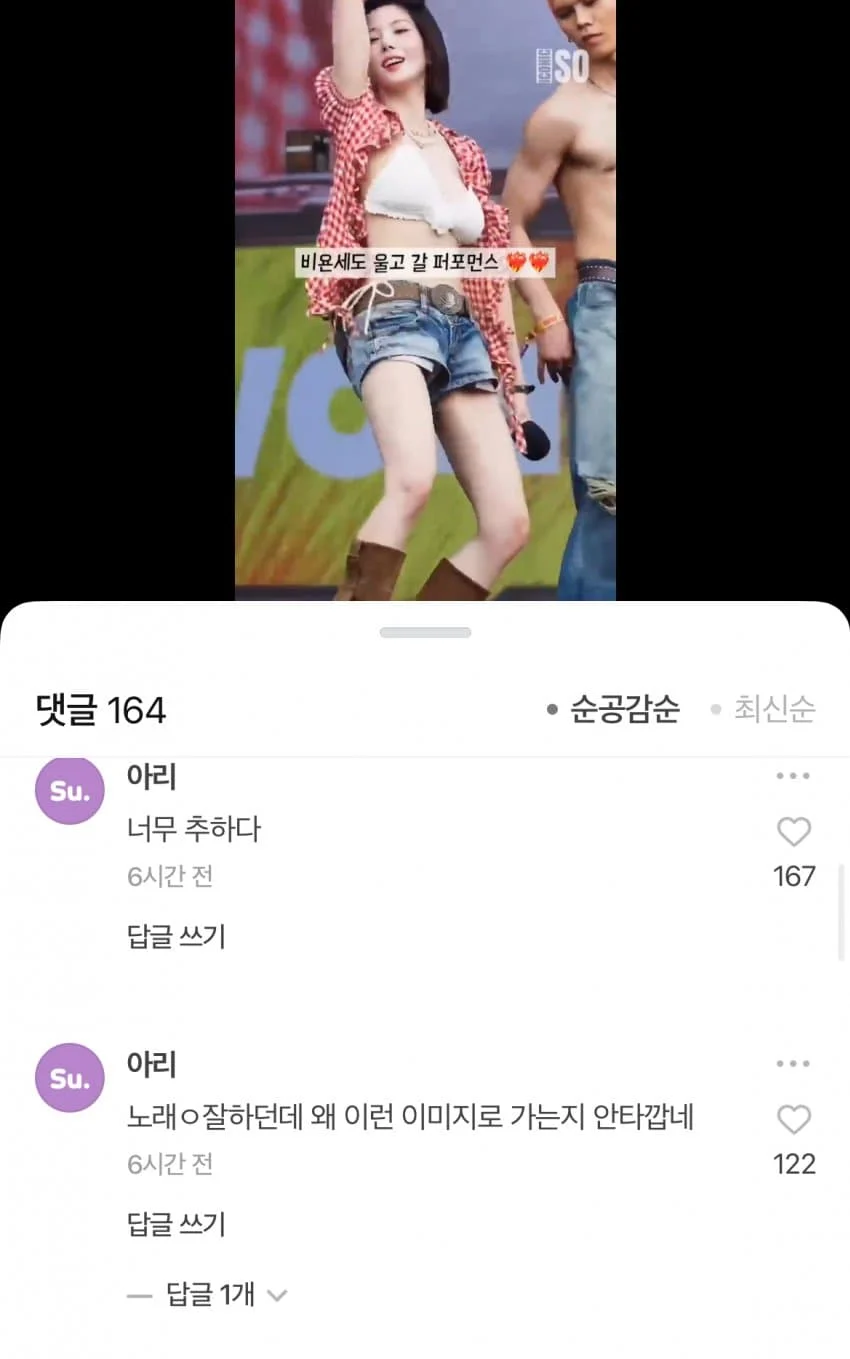Tap the comment sheet drag handle

click(x=425, y=632)
